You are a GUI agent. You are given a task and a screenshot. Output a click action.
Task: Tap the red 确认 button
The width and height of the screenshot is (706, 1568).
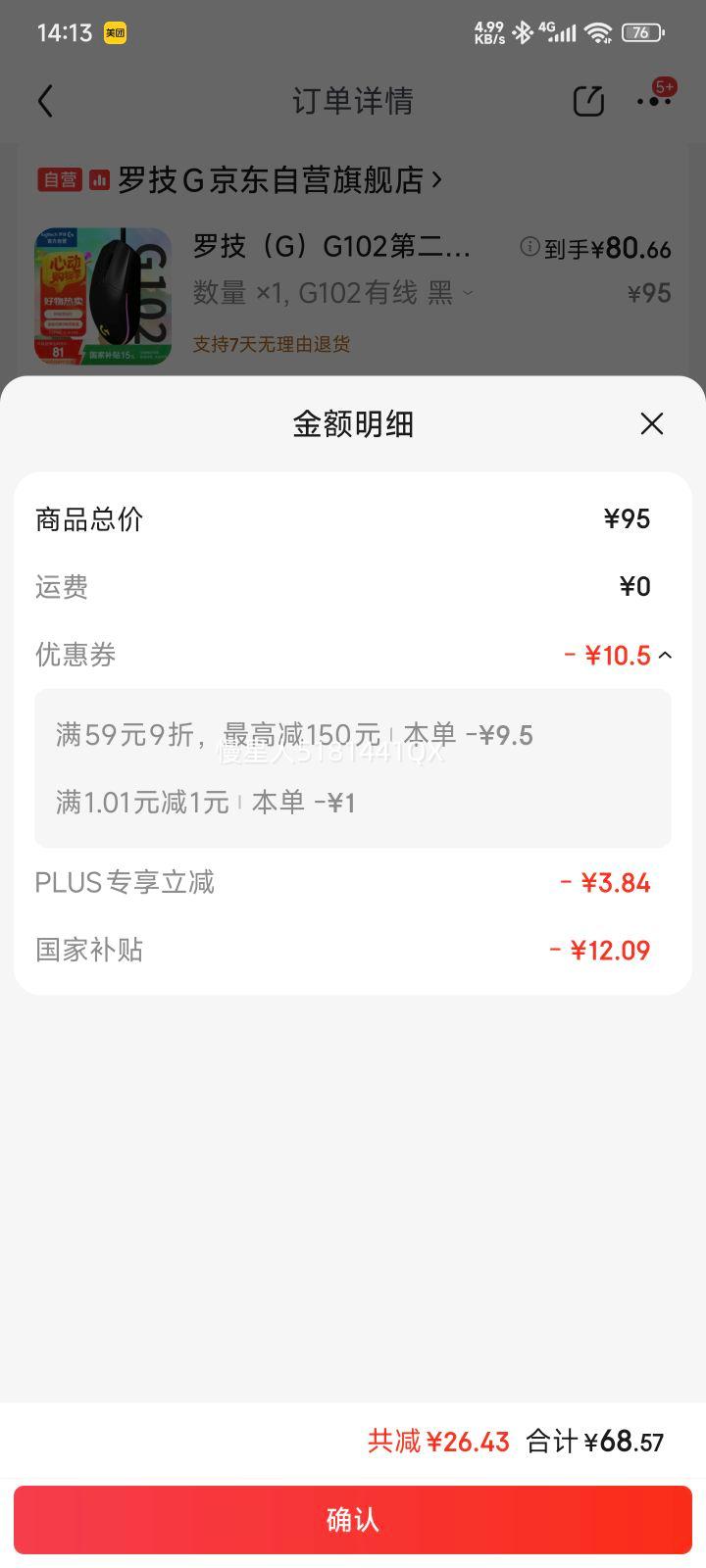pyautogui.click(x=353, y=1519)
